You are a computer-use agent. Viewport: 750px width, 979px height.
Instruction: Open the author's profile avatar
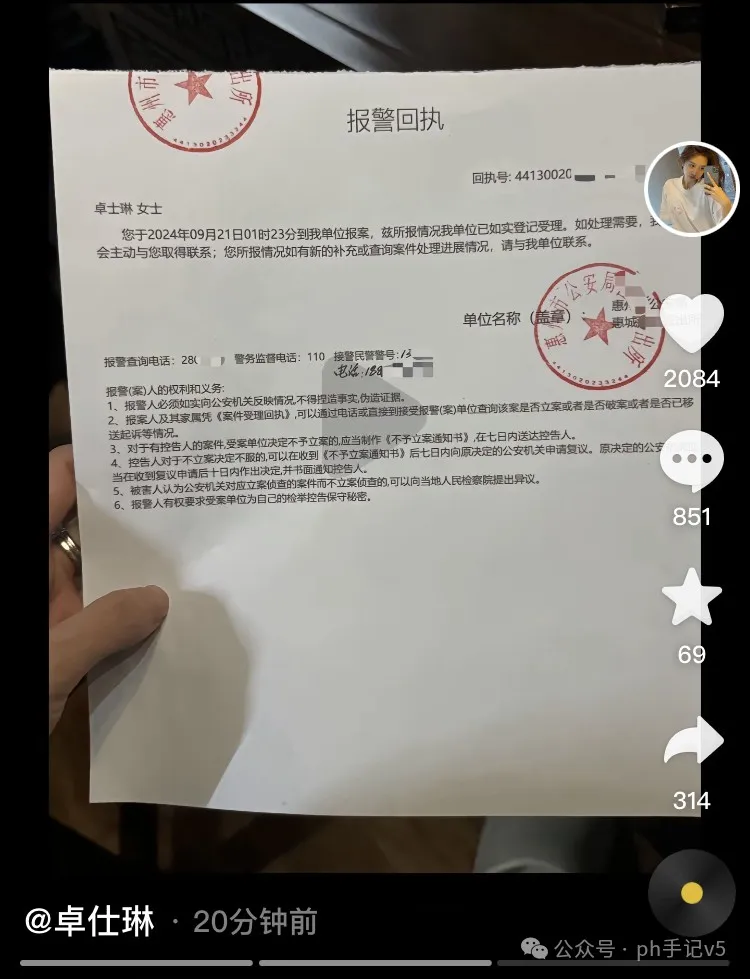click(692, 189)
